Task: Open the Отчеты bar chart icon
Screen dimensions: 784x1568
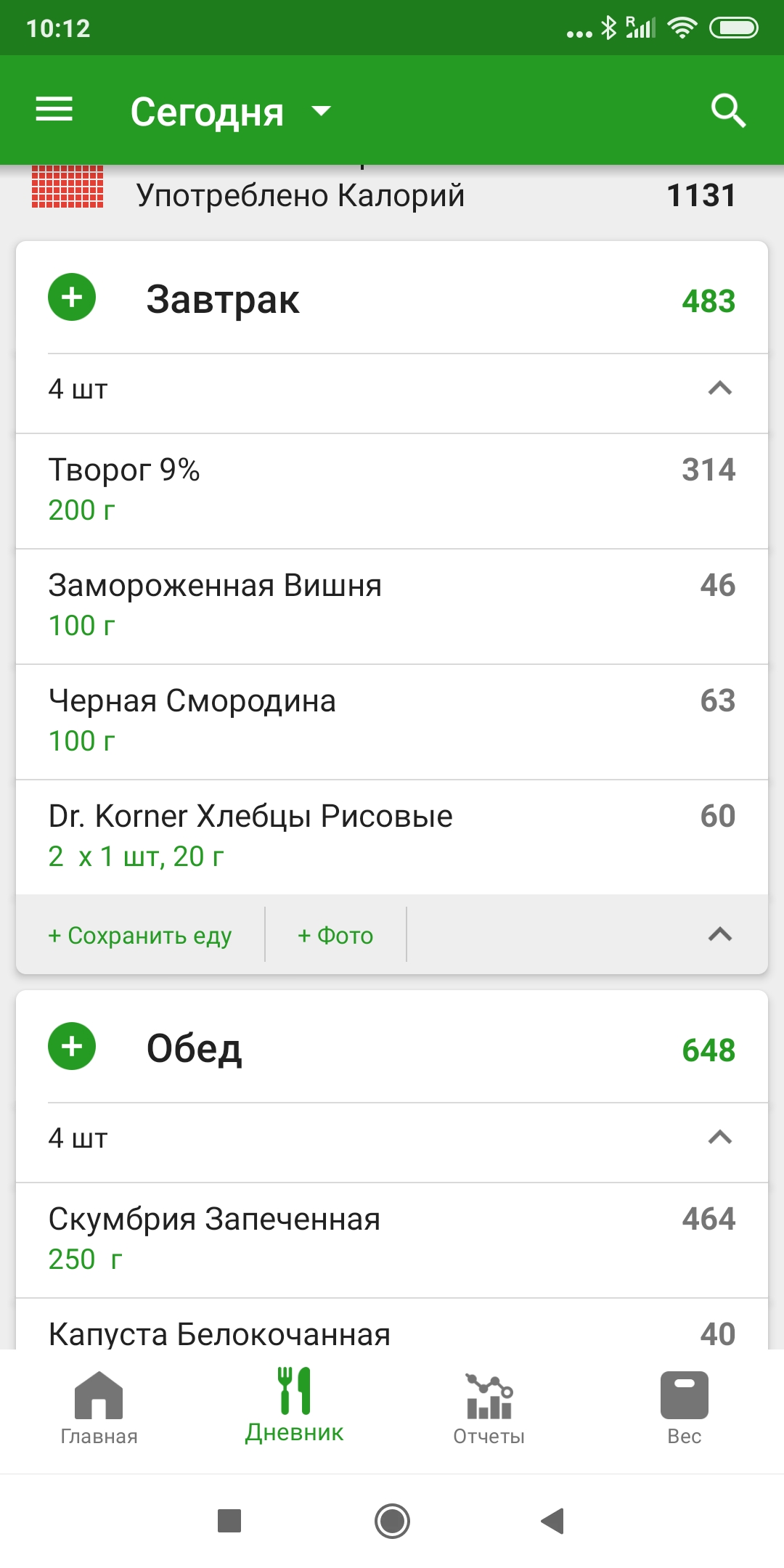Action: 488,1405
